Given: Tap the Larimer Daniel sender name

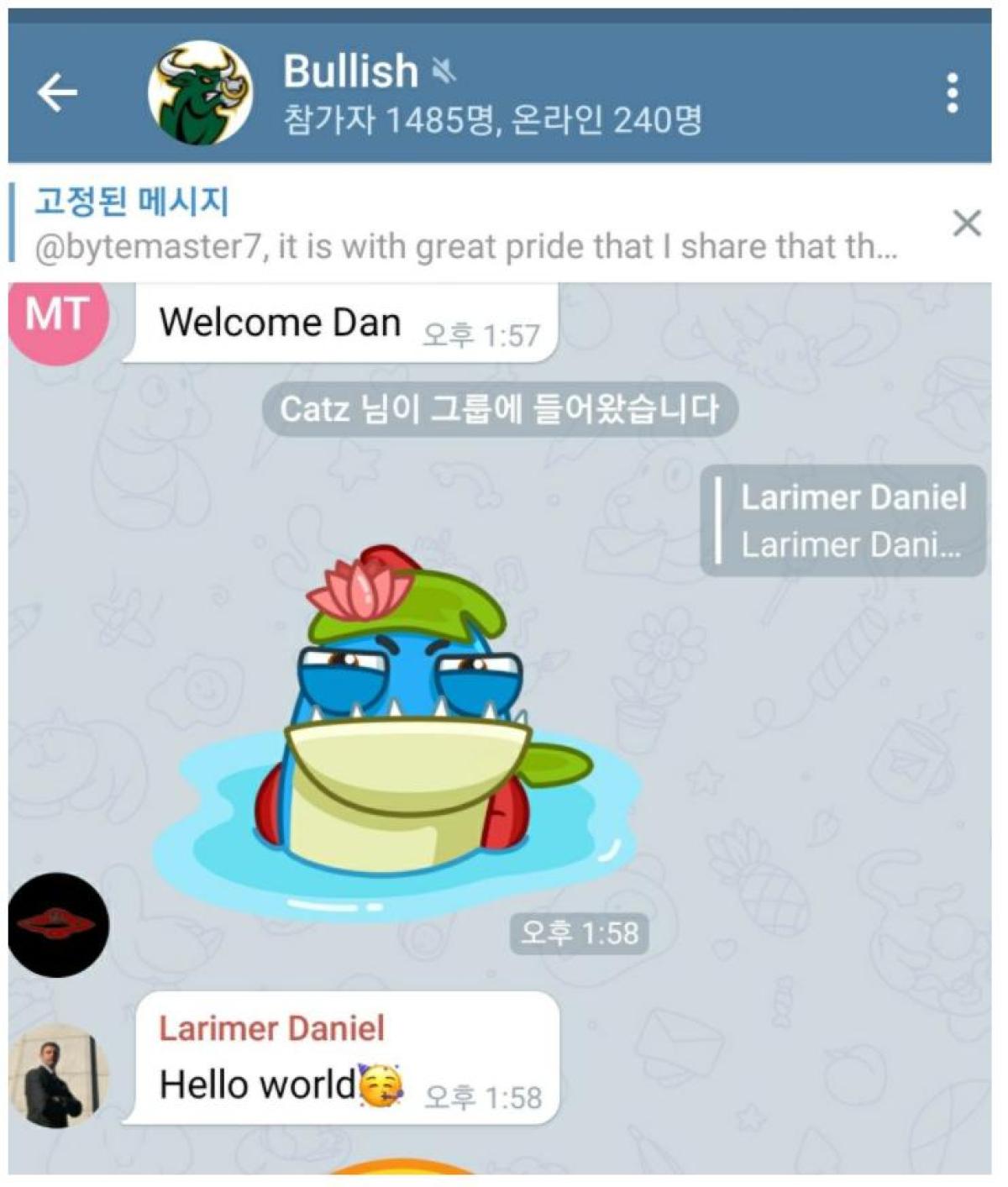Looking at the screenshot, I should pos(271,1028).
